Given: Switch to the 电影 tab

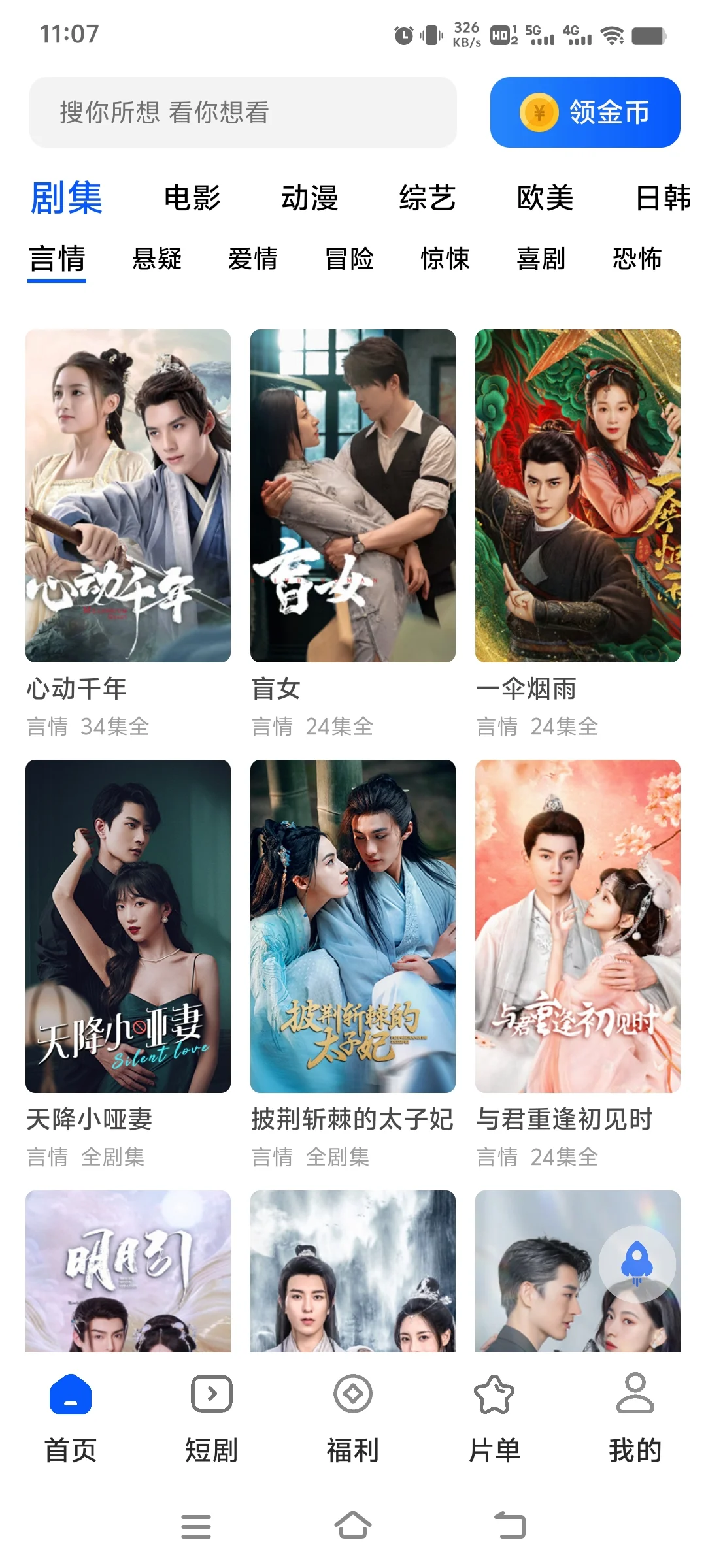Looking at the screenshot, I should 192,197.
